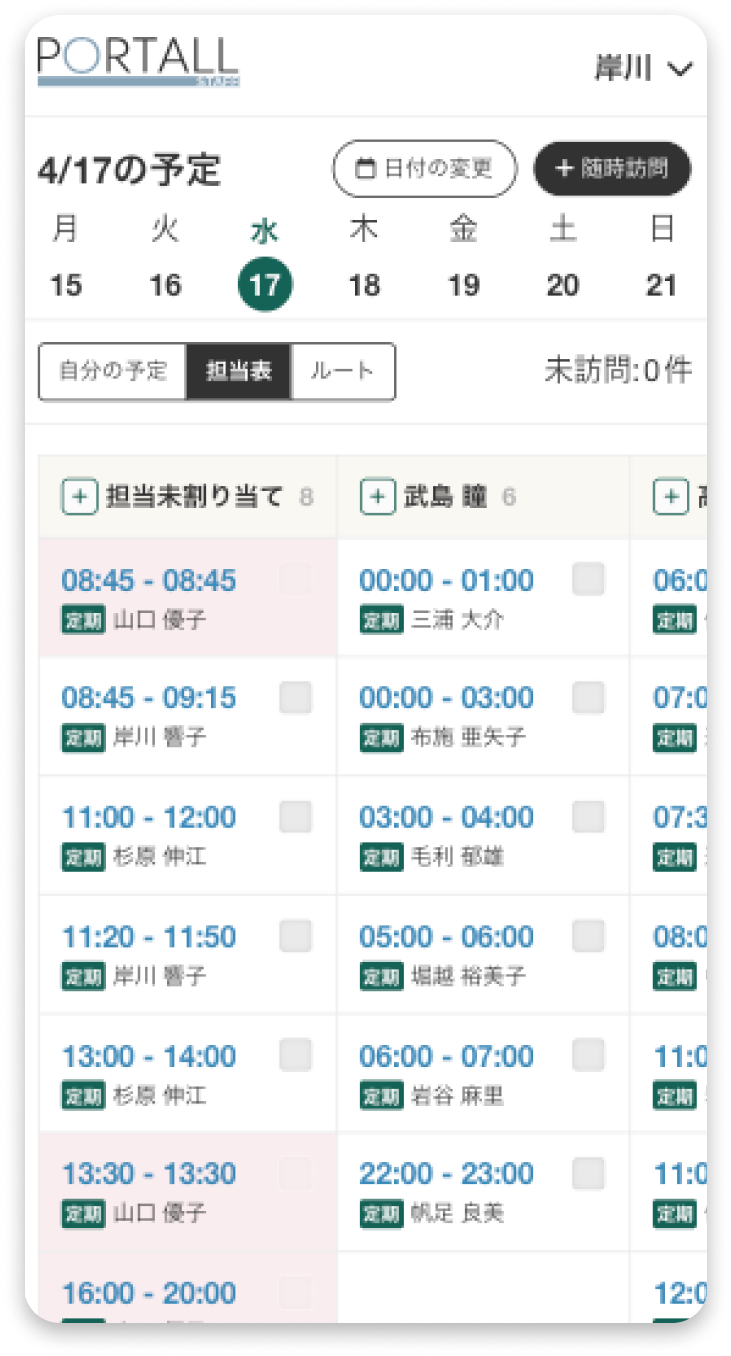Image resolution: width=731 pixels, height=1356 pixels.
Task: Check the box for 00:00 - 01:00 三浦 大介
Action: pyautogui.click(x=589, y=579)
